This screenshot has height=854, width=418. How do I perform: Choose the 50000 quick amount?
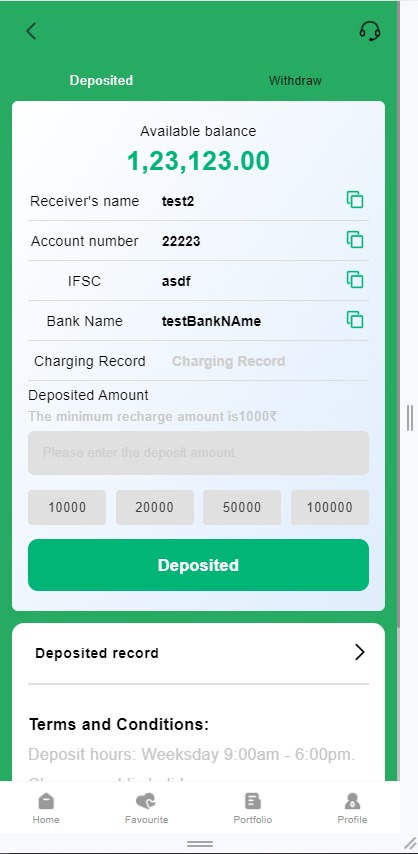click(x=242, y=508)
